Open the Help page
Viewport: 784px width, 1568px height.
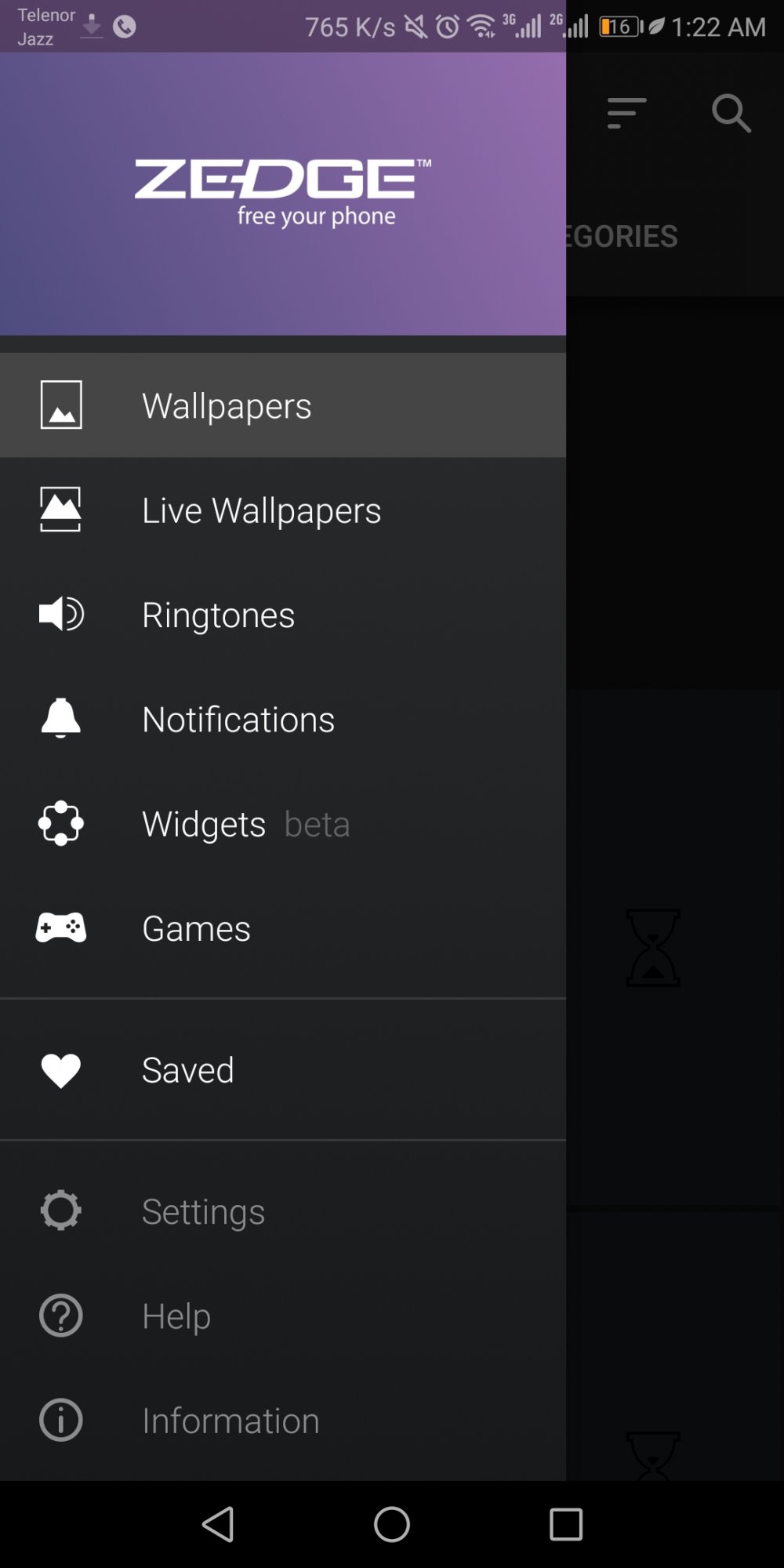click(x=283, y=1315)
